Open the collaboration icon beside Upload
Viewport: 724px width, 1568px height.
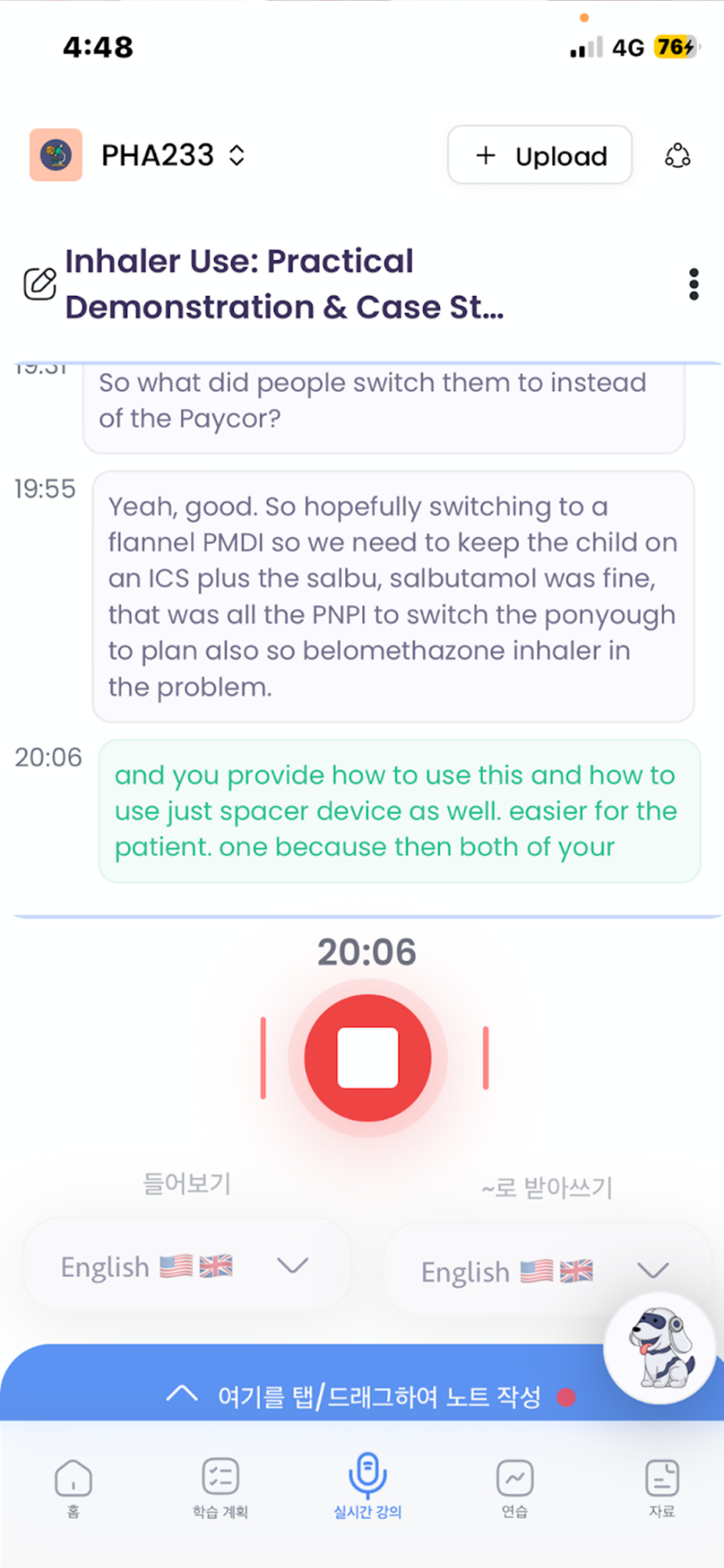tap(677, 155)
